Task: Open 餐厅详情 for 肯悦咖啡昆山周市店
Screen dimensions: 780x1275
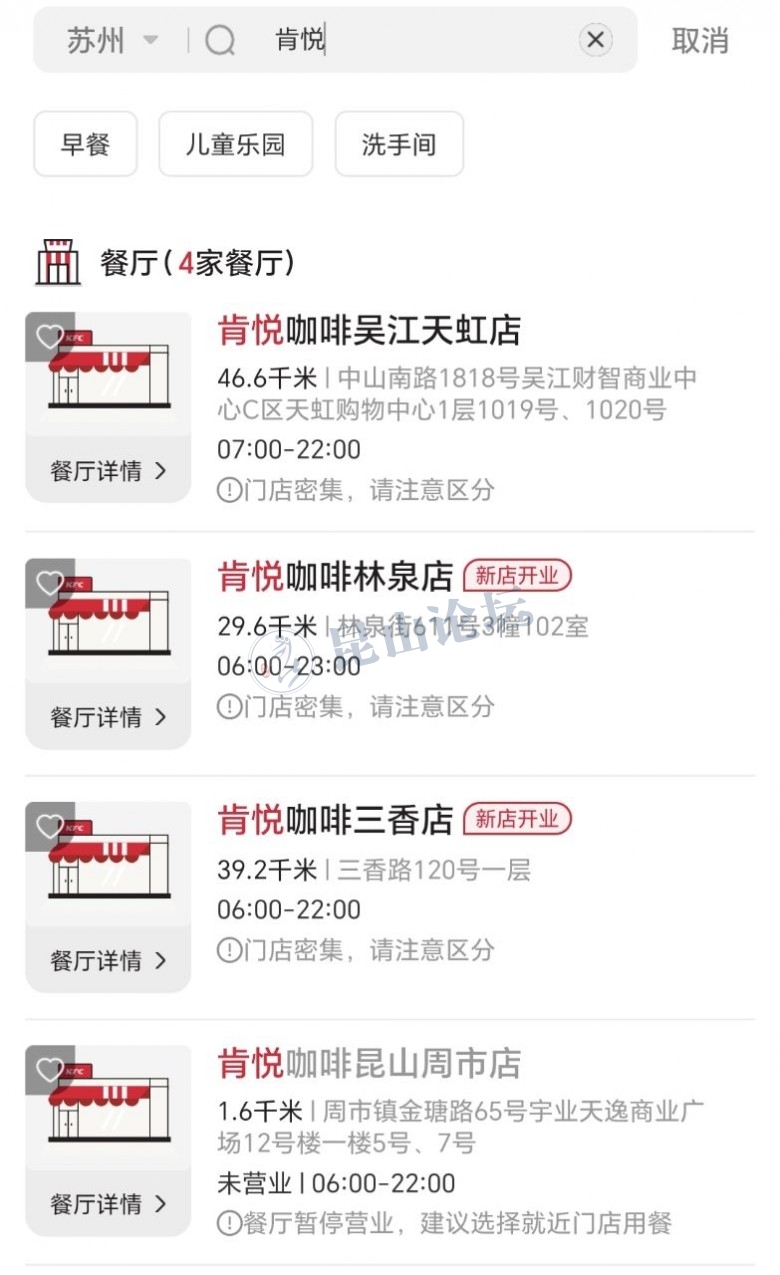Action: (108, 1204)
